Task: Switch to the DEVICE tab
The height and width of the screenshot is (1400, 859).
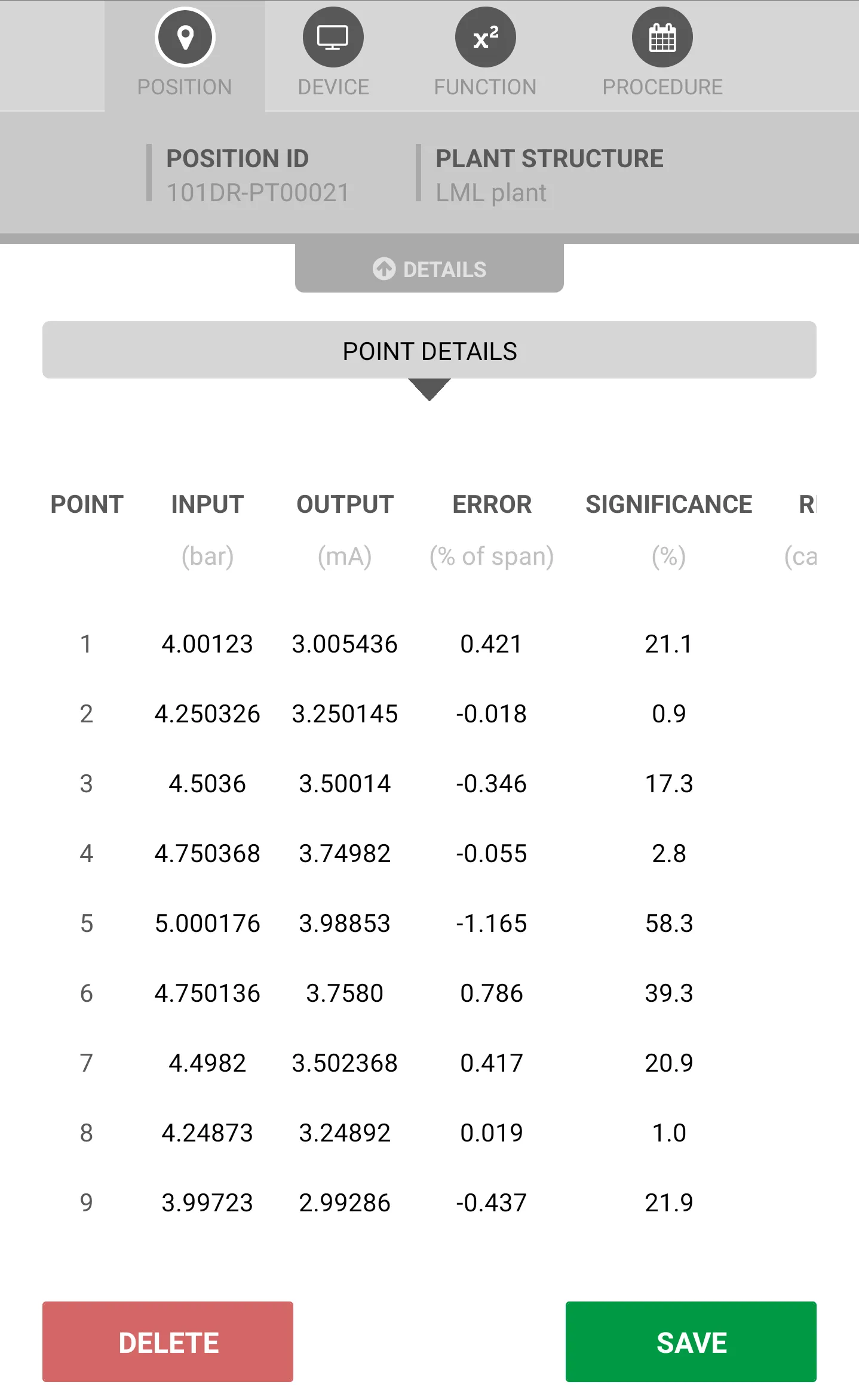Action: (333, 57)
